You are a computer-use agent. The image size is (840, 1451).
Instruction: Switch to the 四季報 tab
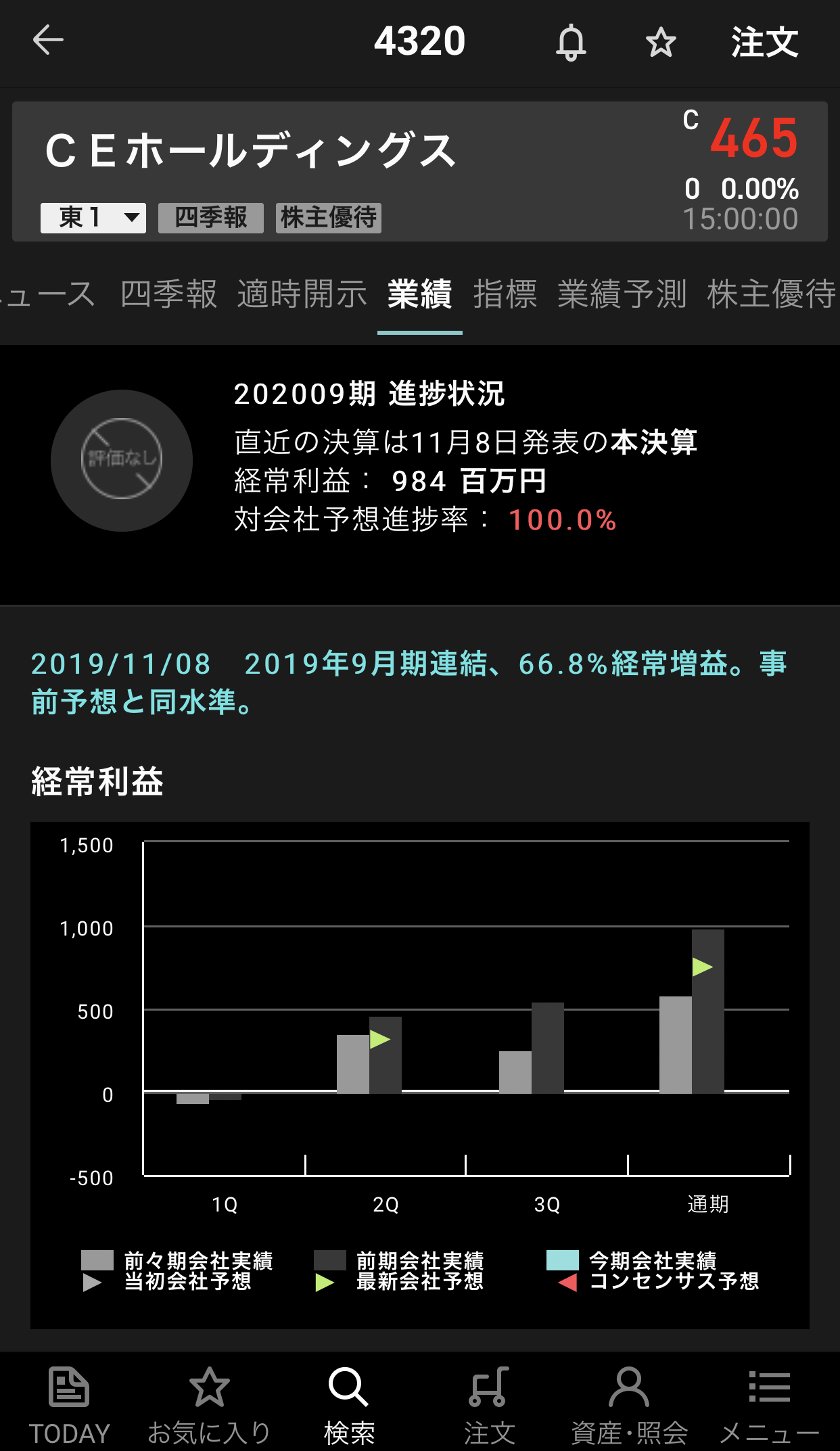pos(168,294)
